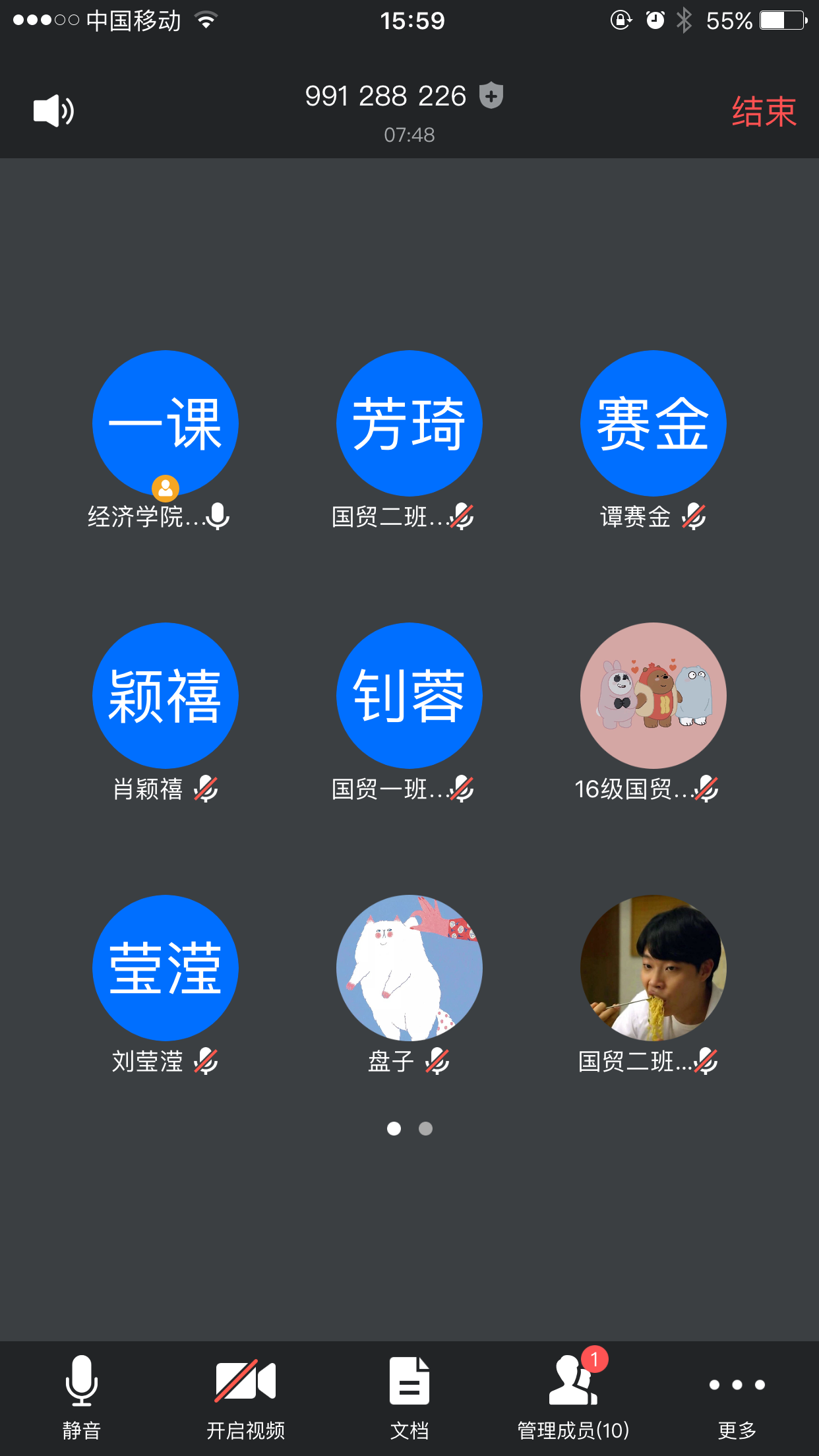Tap the speaker audio output icon
Image resolution: width=819 pixels, height=1456 pixels.
[x=51, y=110]
